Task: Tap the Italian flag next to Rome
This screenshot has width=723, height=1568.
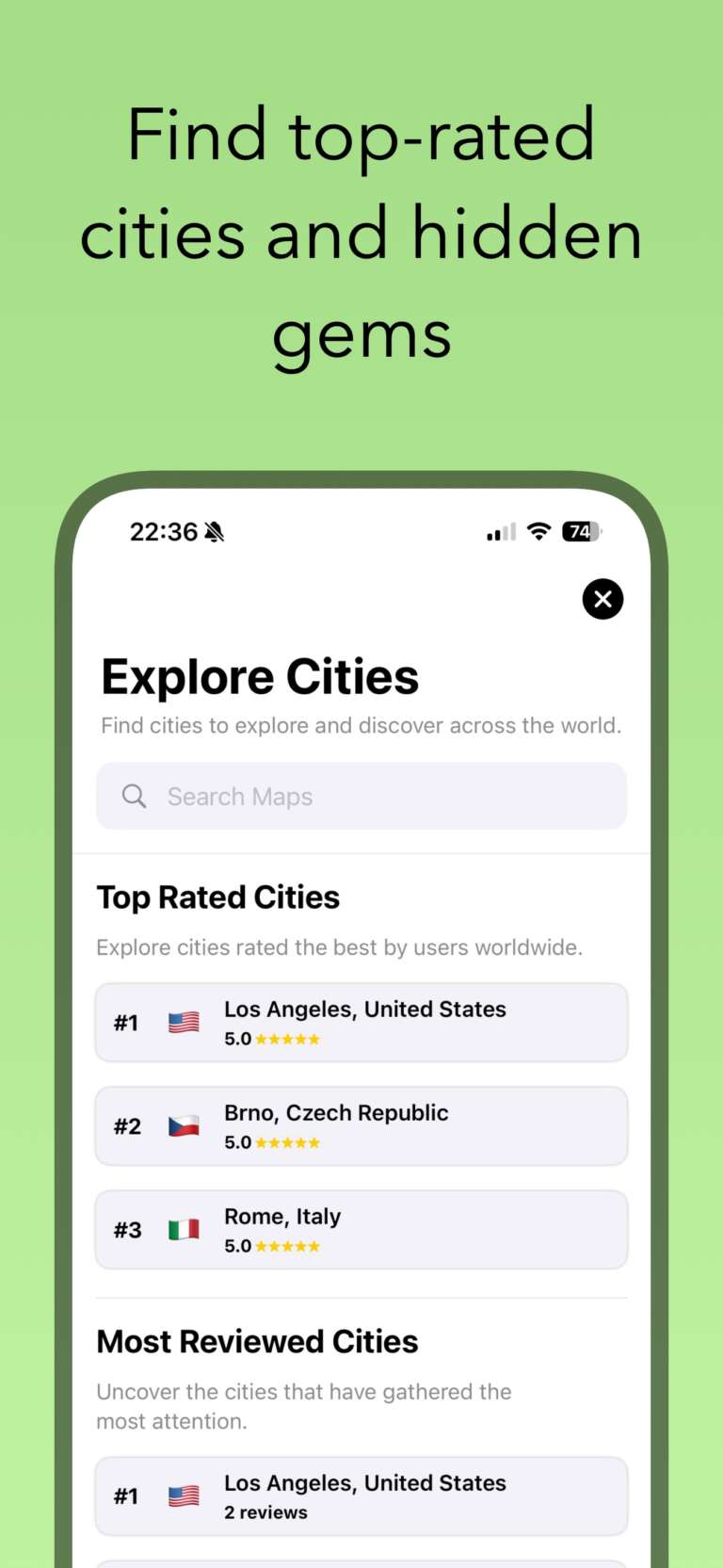Action: pos(184,1229)
